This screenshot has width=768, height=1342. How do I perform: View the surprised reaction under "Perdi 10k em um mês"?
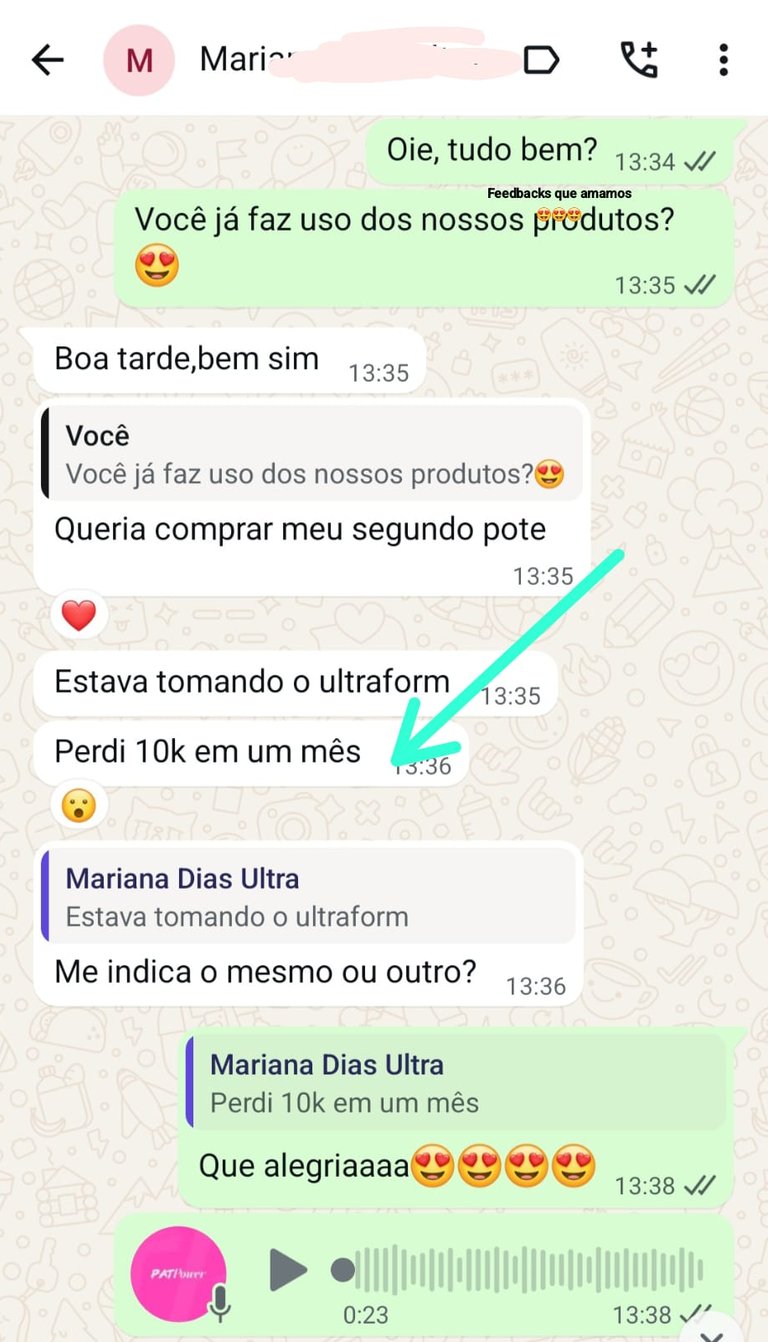pyautogui.click(x=79, y=805)
